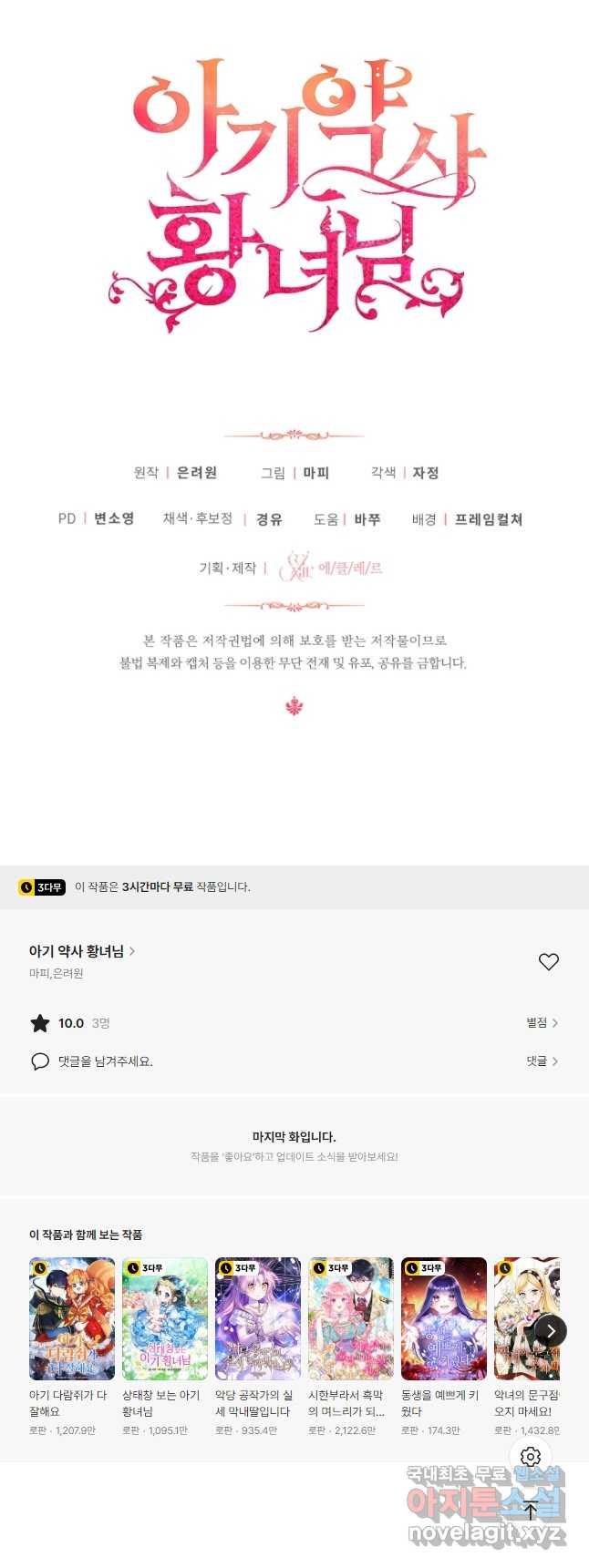Open the 아기 약사 황녀님 title page
Screen dimensions: 589x1568
click(81, 951)
